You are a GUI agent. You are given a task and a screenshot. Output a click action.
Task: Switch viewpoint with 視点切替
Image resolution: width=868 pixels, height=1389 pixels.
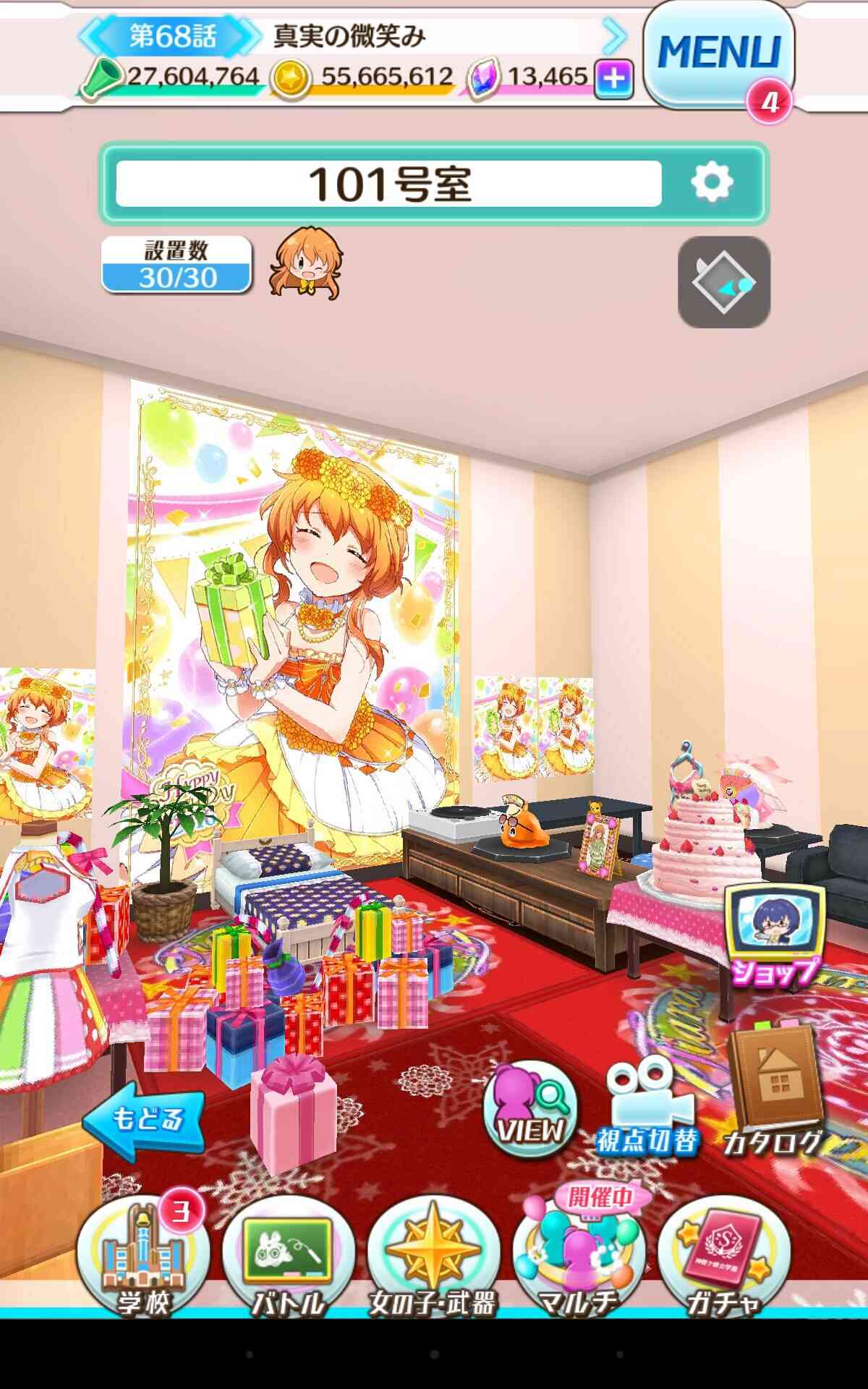point(647,1108)
